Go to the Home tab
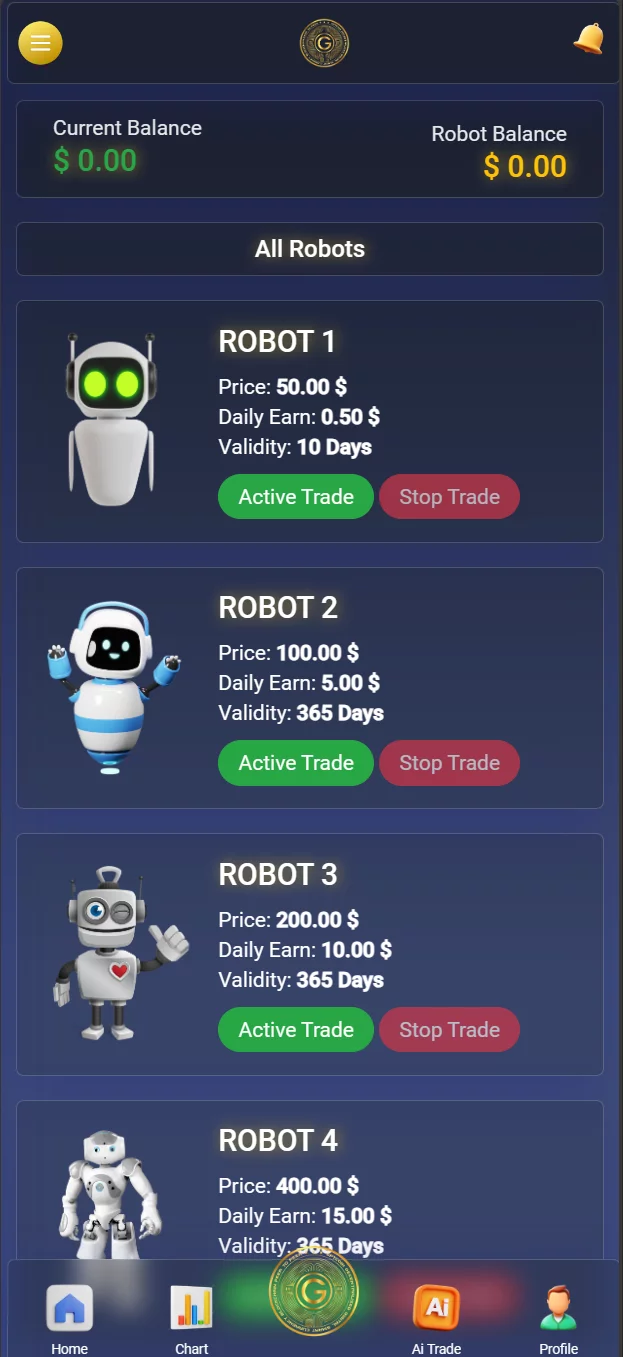Viewport: 623px width, 1357px height. point(70,1319)
